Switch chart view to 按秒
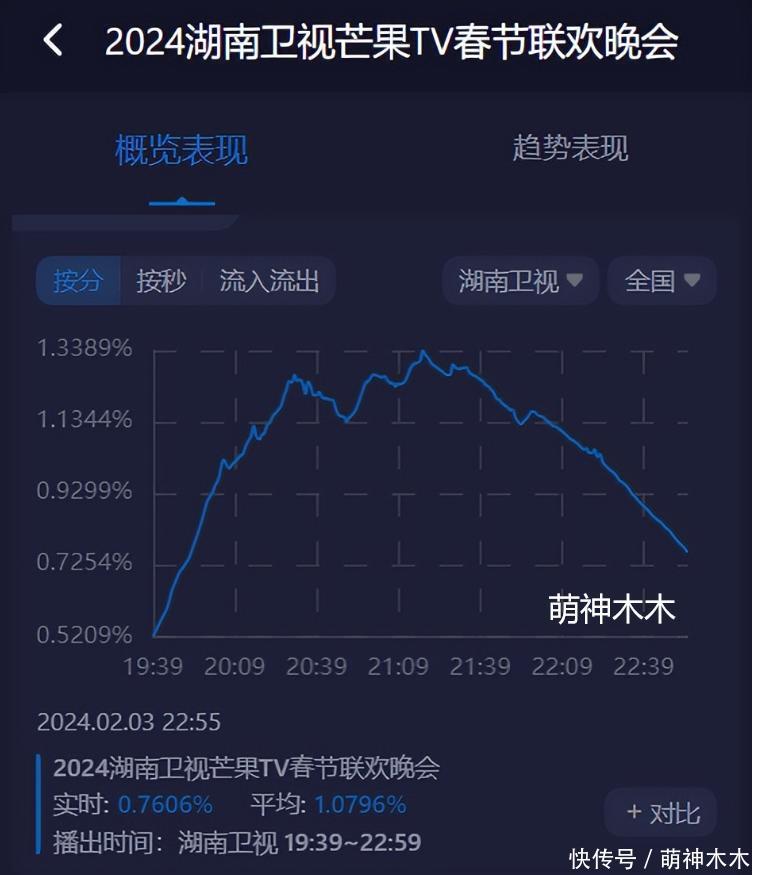The width and height of the screenshot is (757, 875). pyautogui.click(x=161, y=281)
